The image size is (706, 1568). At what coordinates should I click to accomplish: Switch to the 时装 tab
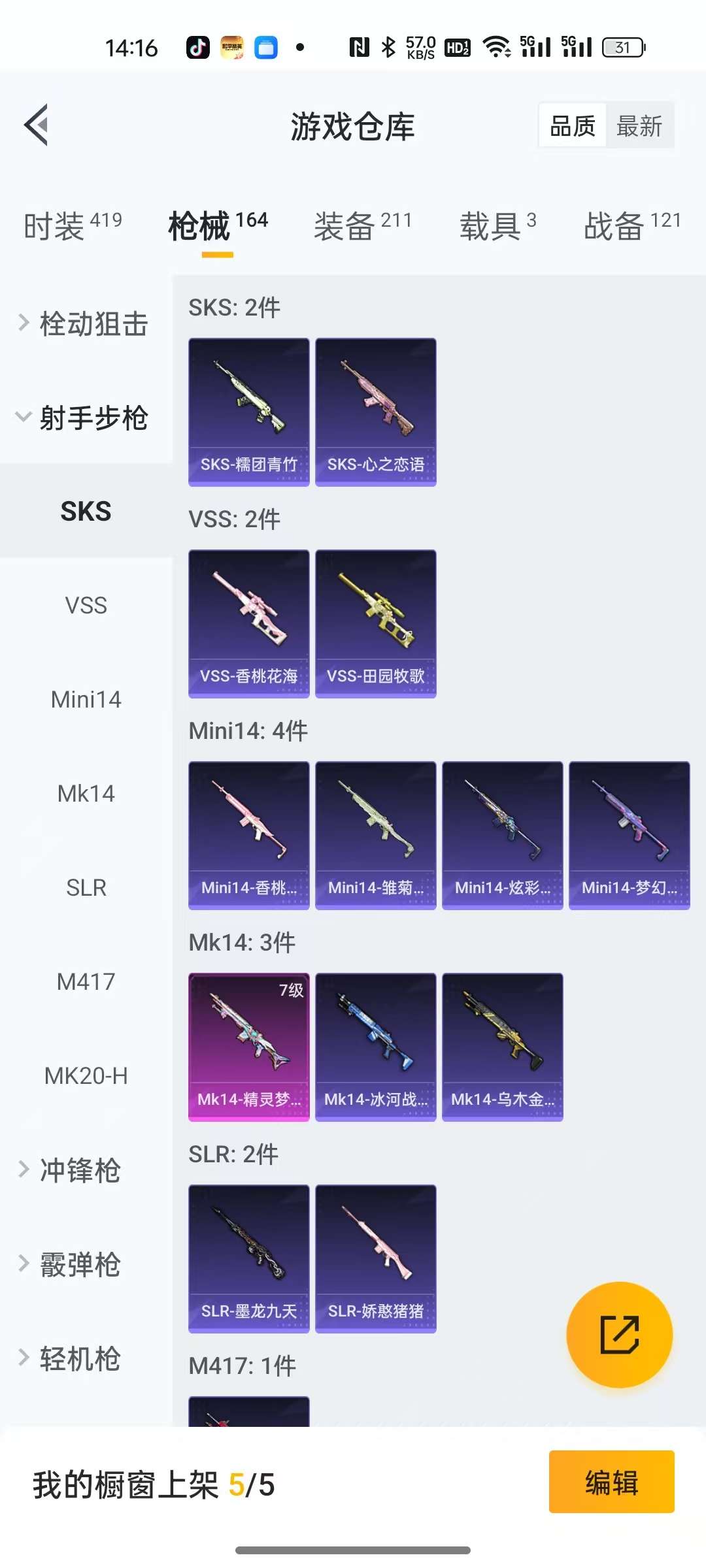(x=73, y=226)
